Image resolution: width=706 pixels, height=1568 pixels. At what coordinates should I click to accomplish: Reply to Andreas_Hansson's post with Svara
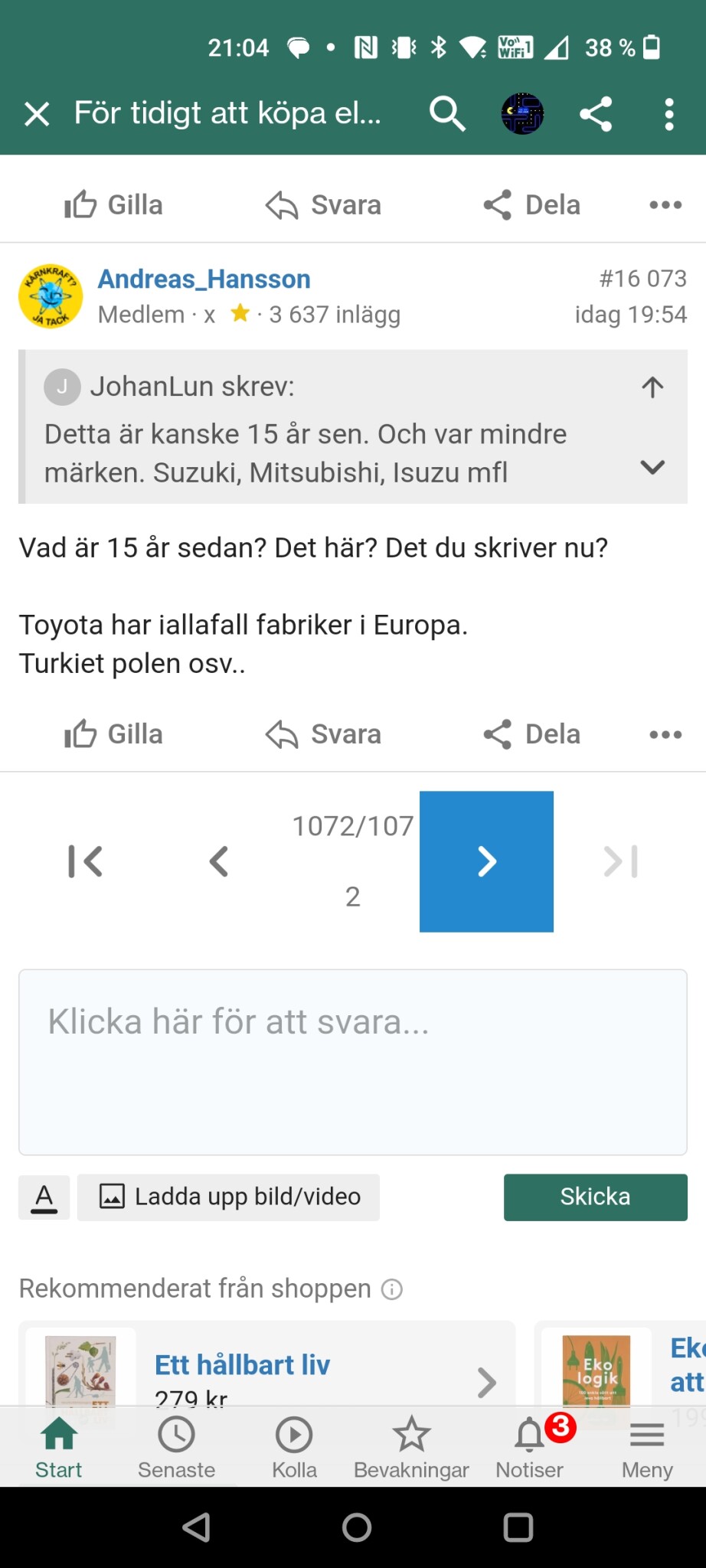pos(323,734)
